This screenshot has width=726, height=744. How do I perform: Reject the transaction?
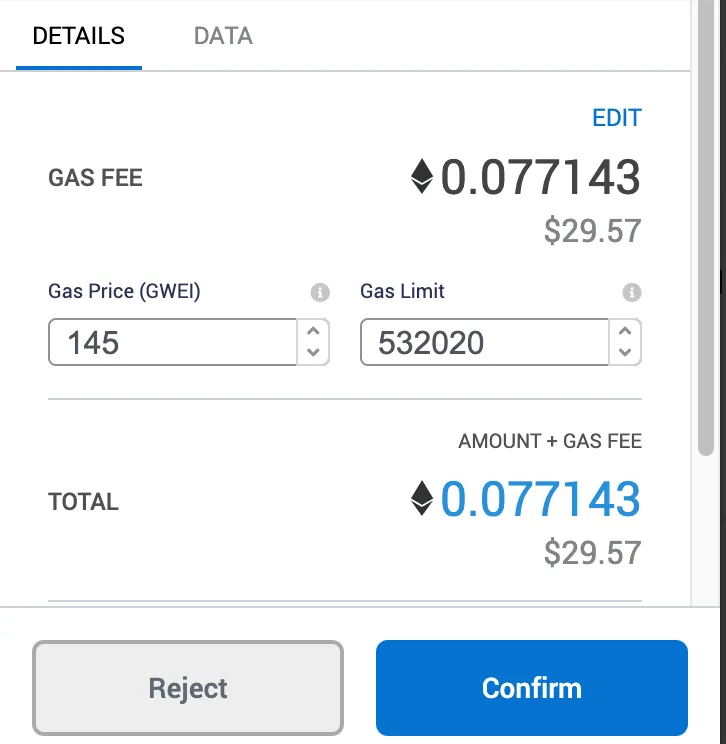coord(188,688)
